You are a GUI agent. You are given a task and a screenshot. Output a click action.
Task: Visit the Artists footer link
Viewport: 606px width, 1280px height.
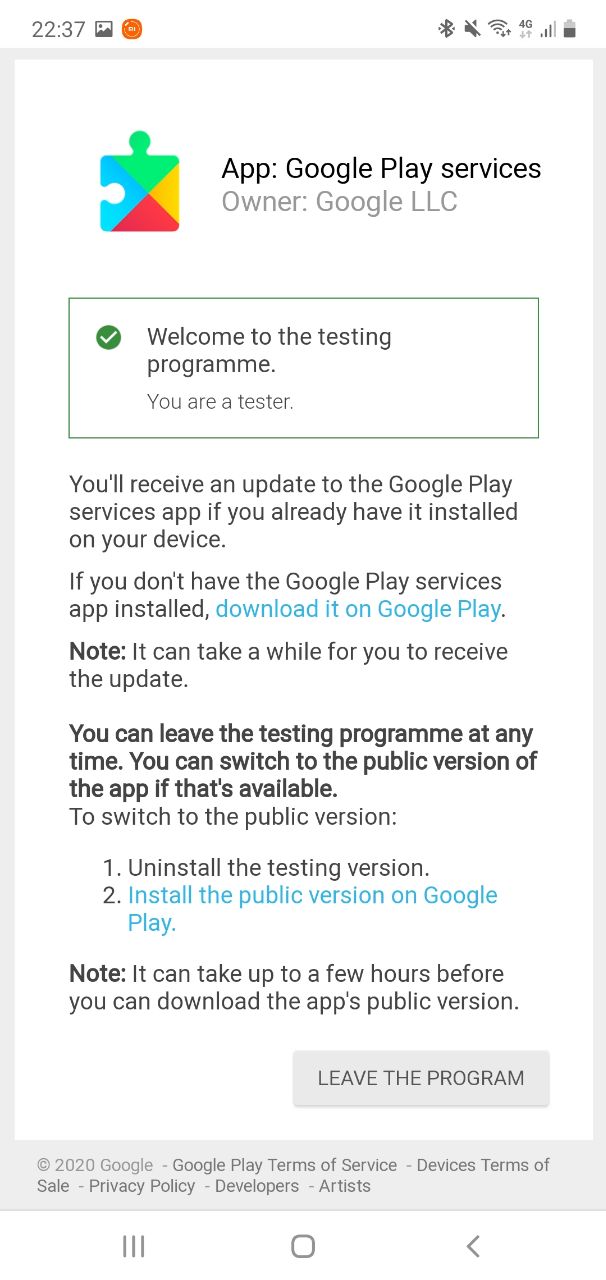pyautogui.click(x=345, y=1186)
